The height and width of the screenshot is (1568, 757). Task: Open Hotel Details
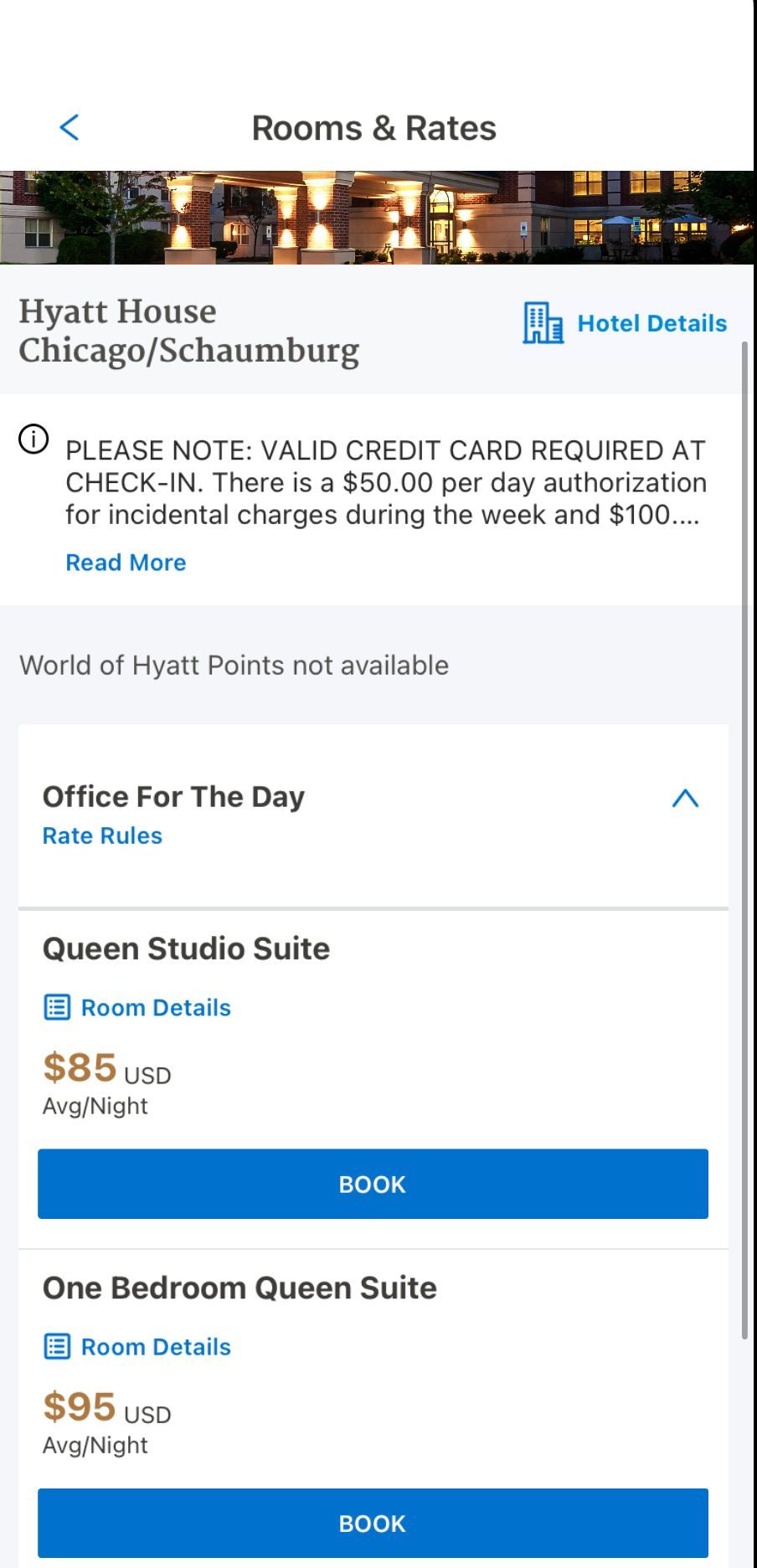pyautogui.click(x=625, y=324)
